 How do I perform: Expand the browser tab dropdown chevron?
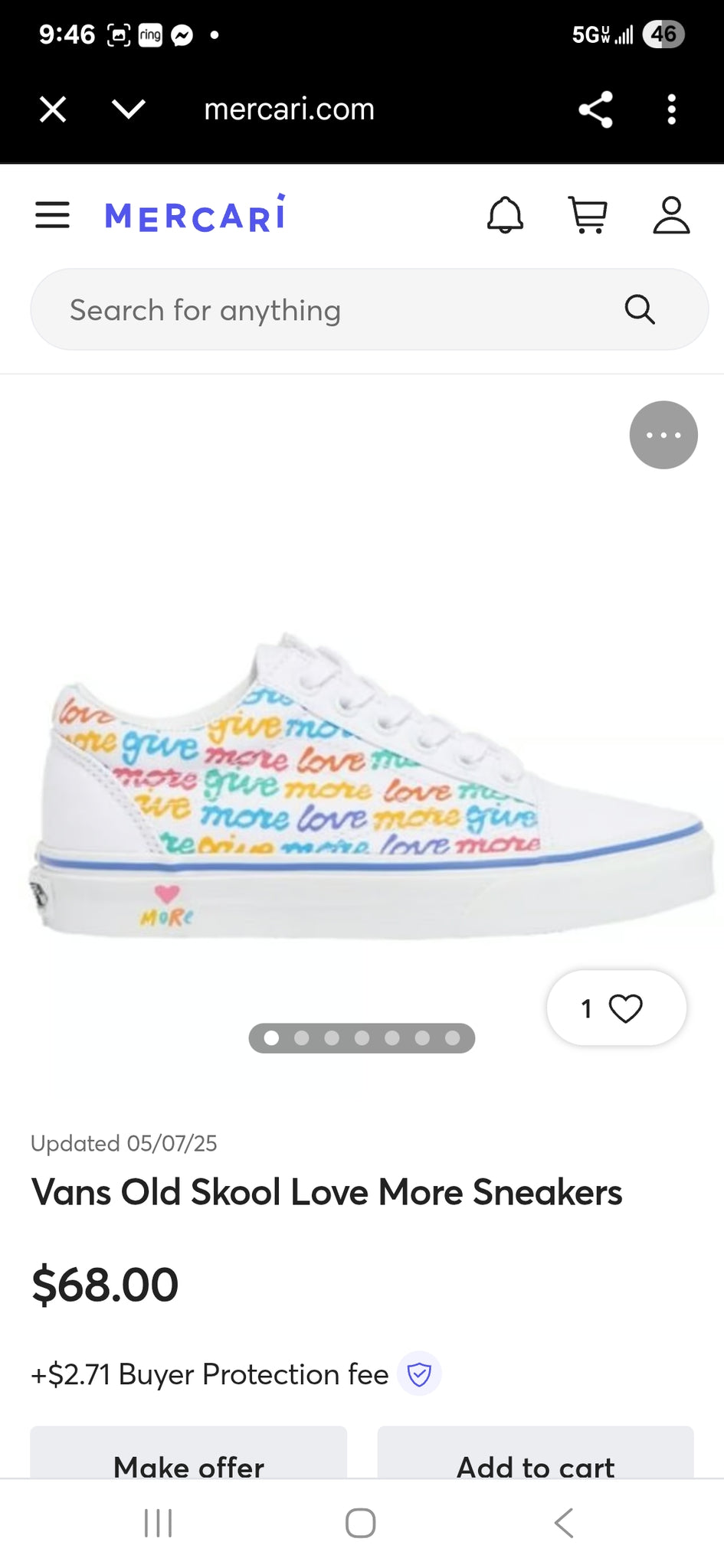tap(128, 109)
